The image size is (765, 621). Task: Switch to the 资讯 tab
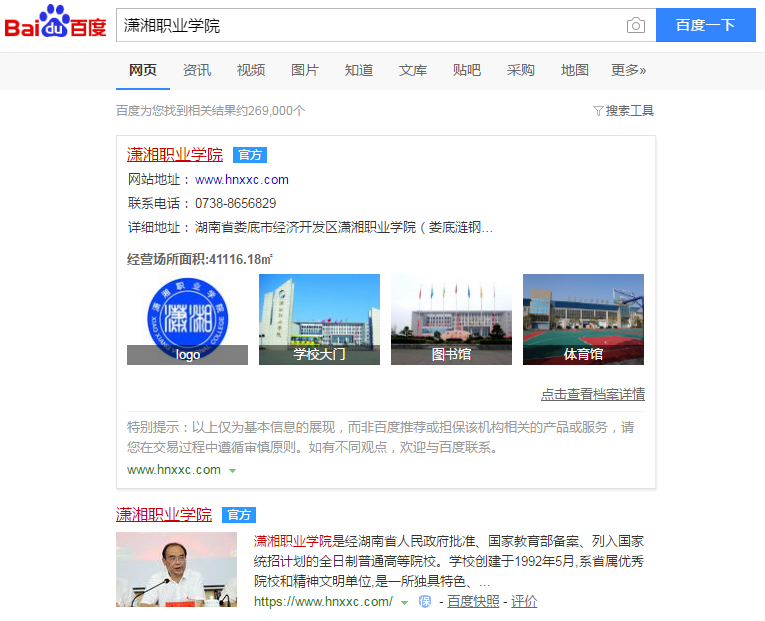pyautogui.click(x=197, y=70)
